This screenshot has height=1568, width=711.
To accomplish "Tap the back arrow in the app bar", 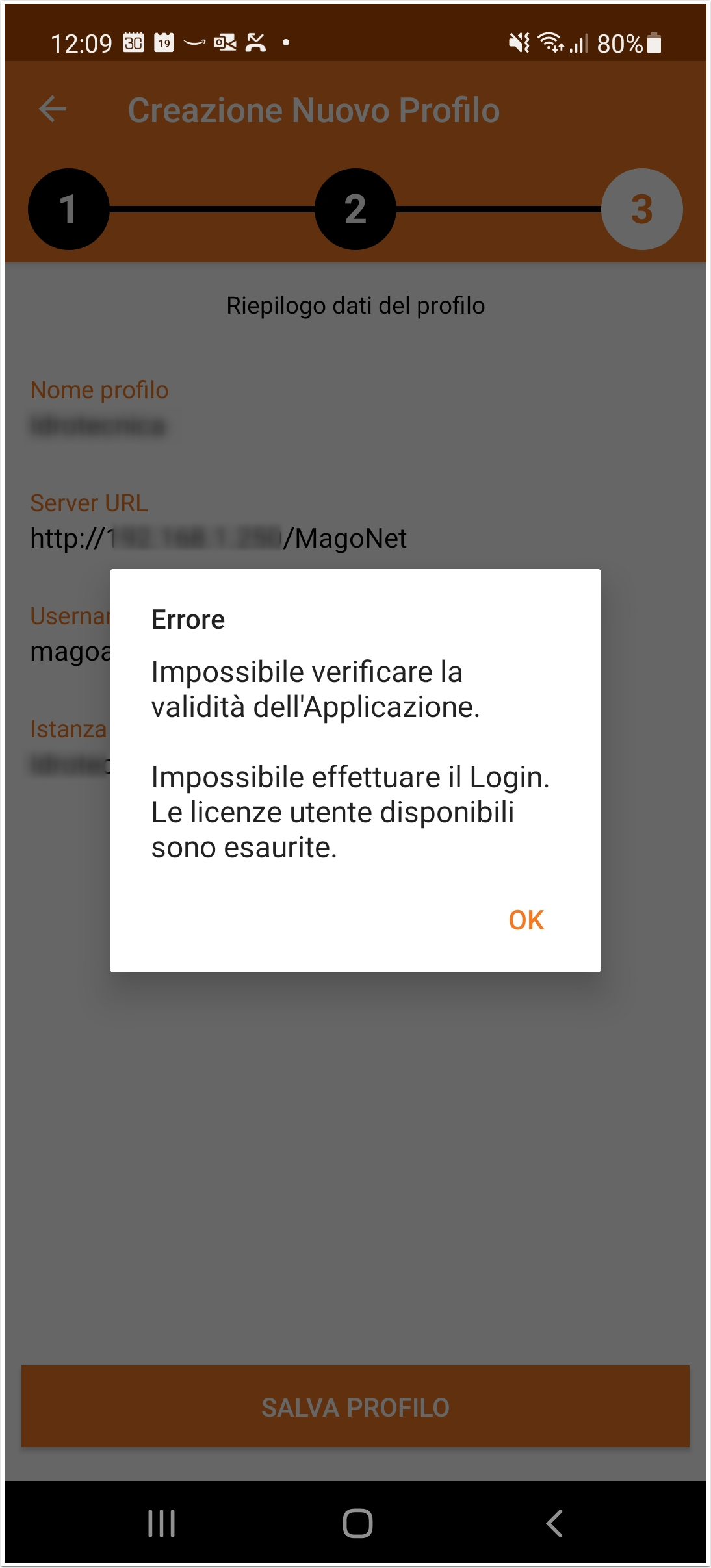I will 53,109.
